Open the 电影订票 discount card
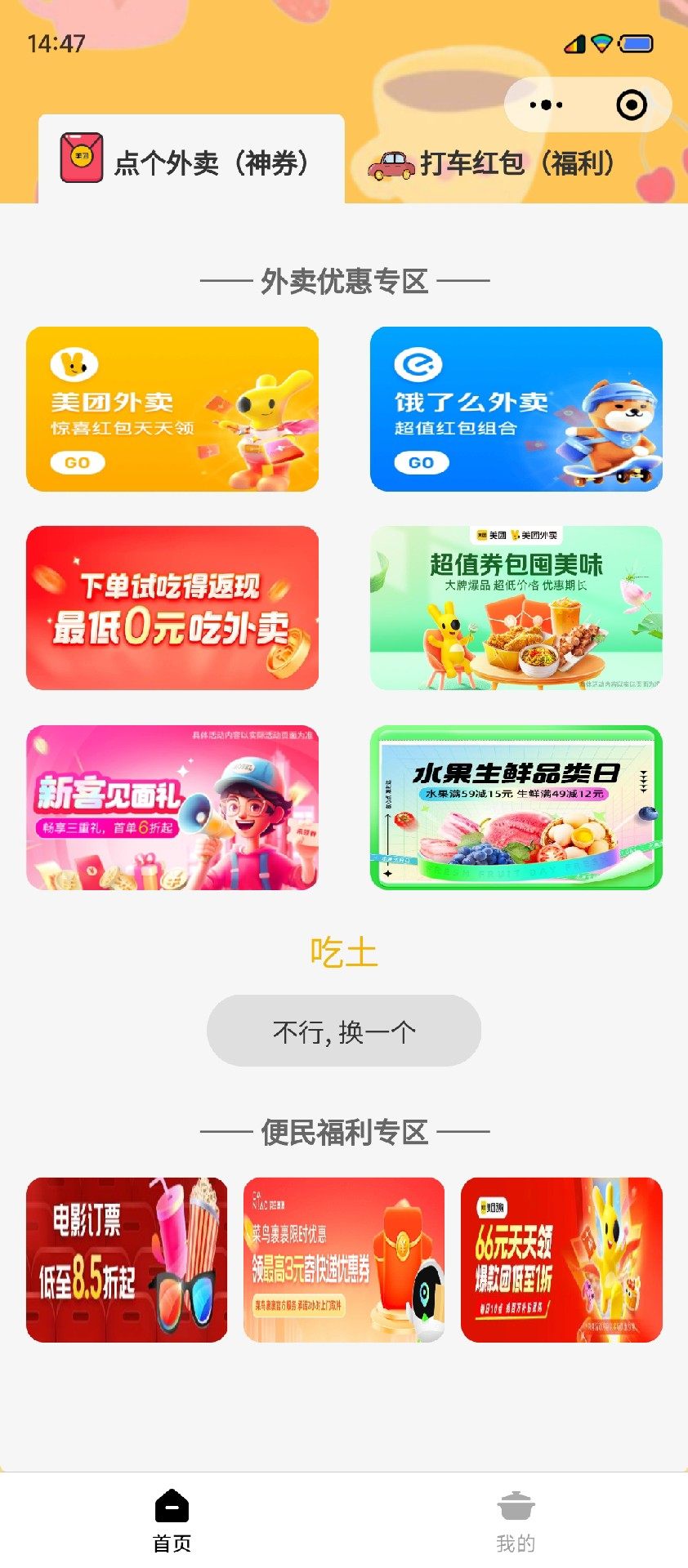The height and width of the screenshot is (1568, 688). pos(127,1259)
